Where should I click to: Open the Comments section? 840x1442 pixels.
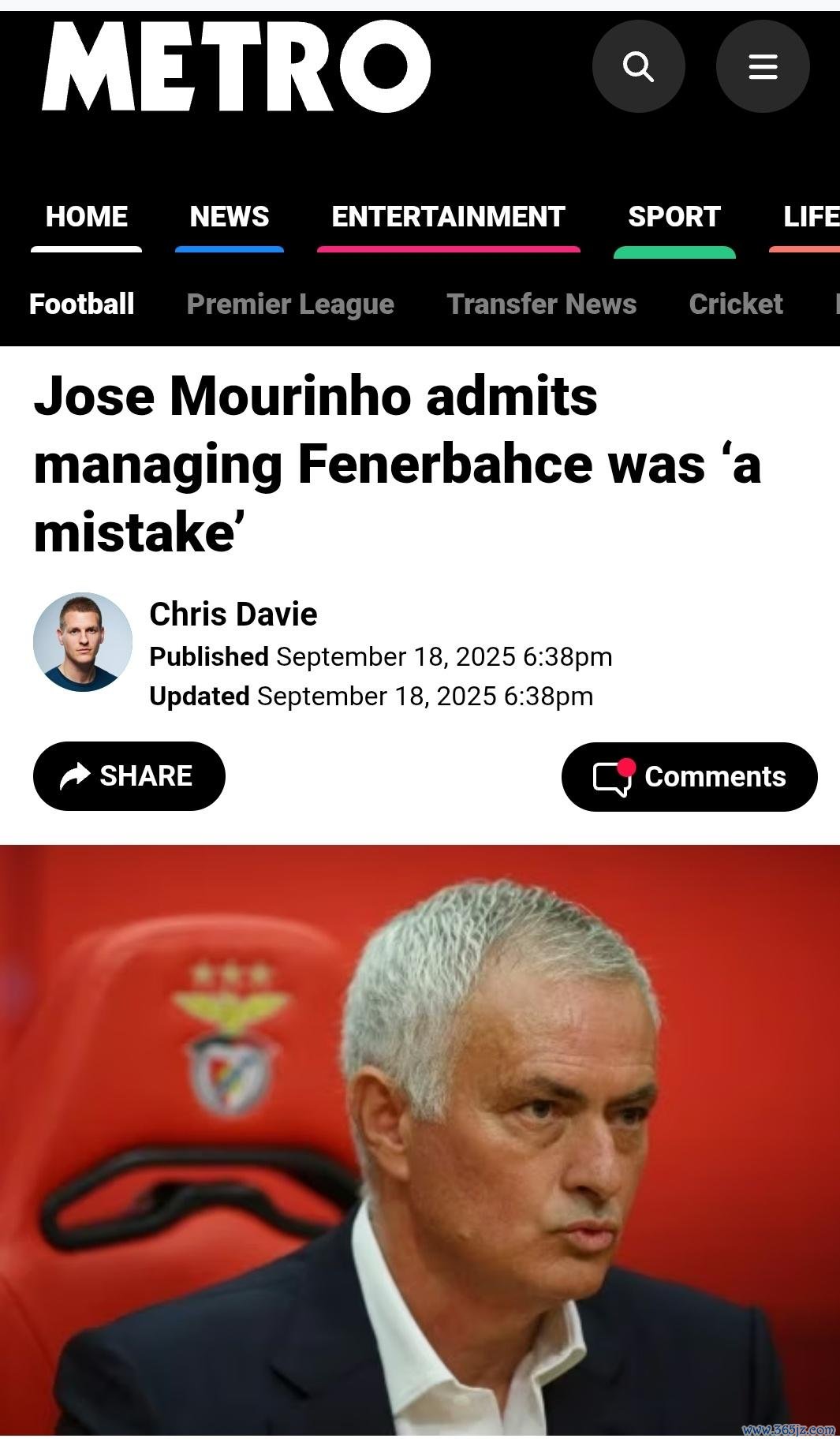point(689,777)
